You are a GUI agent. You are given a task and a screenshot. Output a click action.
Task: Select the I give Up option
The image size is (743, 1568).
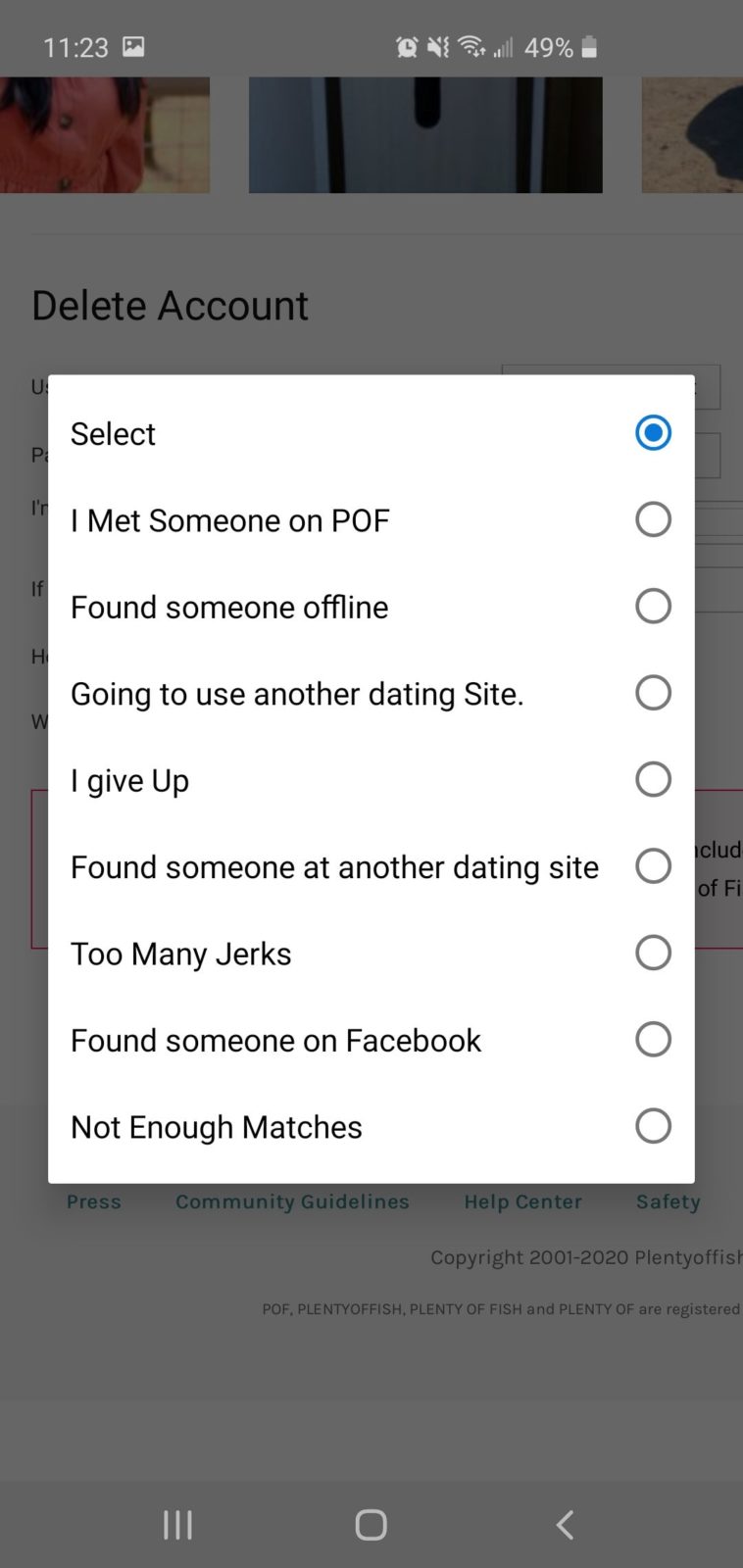point(371,779)
